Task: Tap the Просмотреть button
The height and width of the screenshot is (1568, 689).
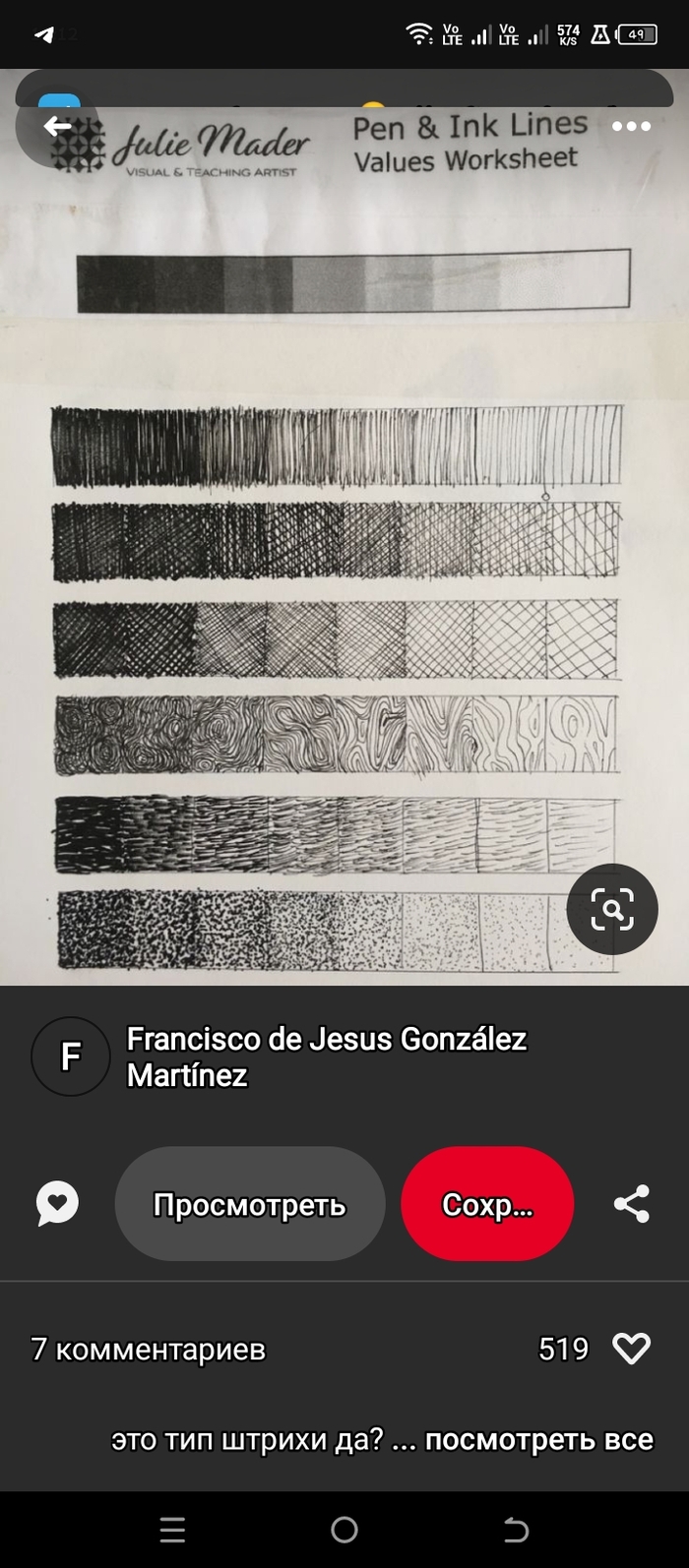Action: 249,1204
